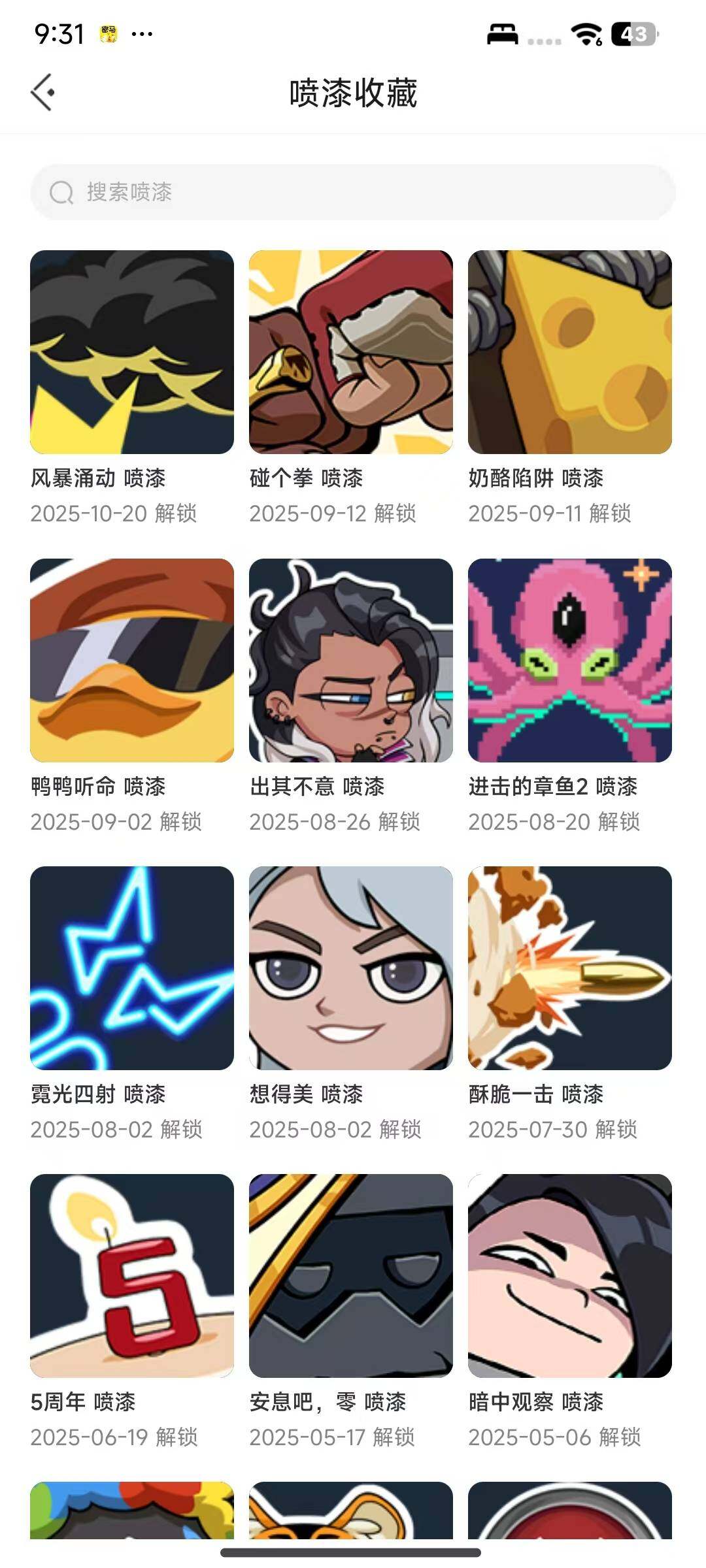Select the 鸭鸭听命 duck spray
The image size is (706, 1568).
(x=132, y=660)
